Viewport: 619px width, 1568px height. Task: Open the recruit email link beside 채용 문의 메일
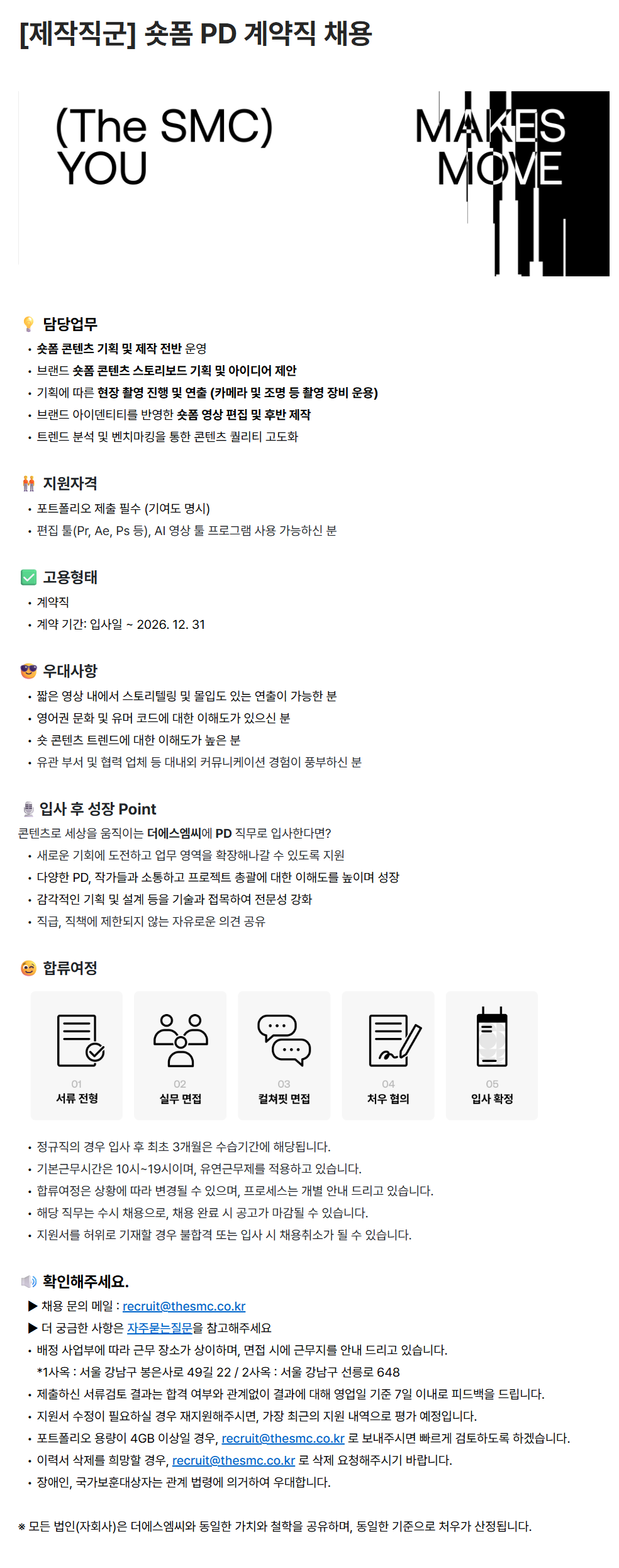pos(184,1306)
